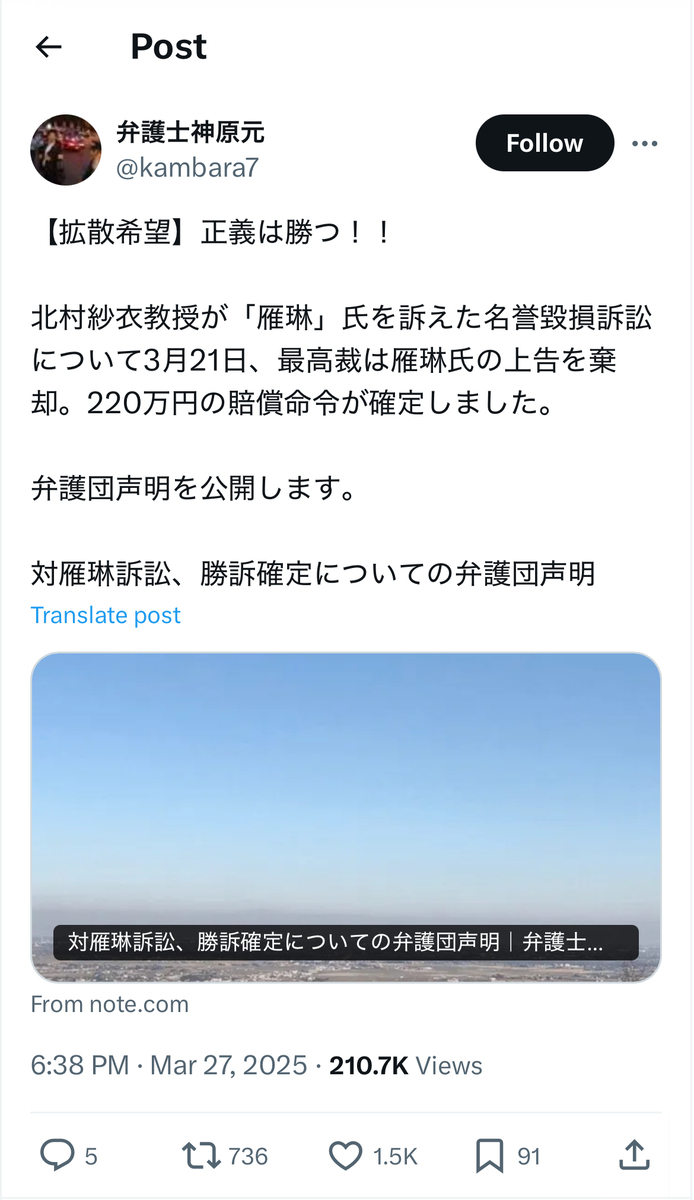Reply to this post via comment icon
This screenshot has height=1200, width=694.
point(57,1156)
